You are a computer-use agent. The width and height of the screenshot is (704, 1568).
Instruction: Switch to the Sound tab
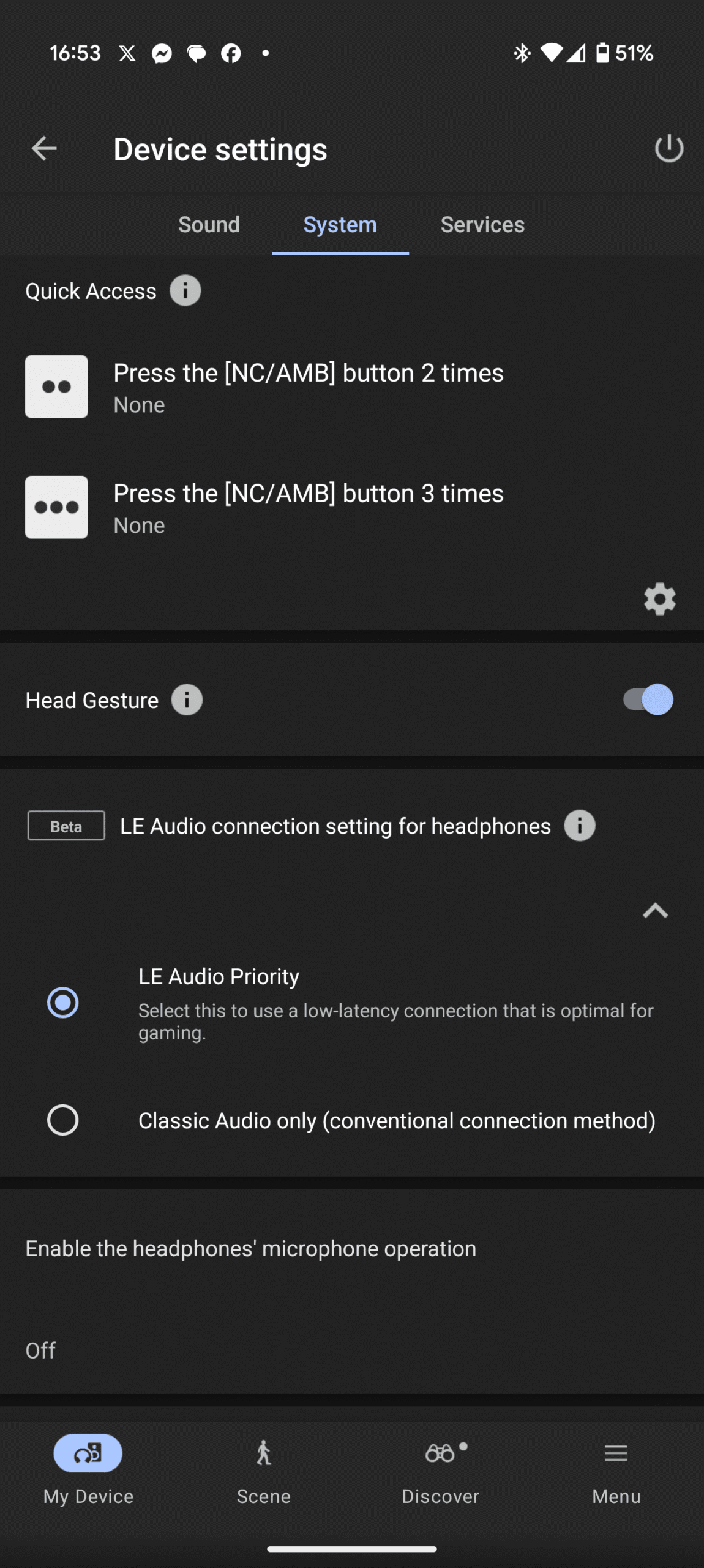coord(209,224)
